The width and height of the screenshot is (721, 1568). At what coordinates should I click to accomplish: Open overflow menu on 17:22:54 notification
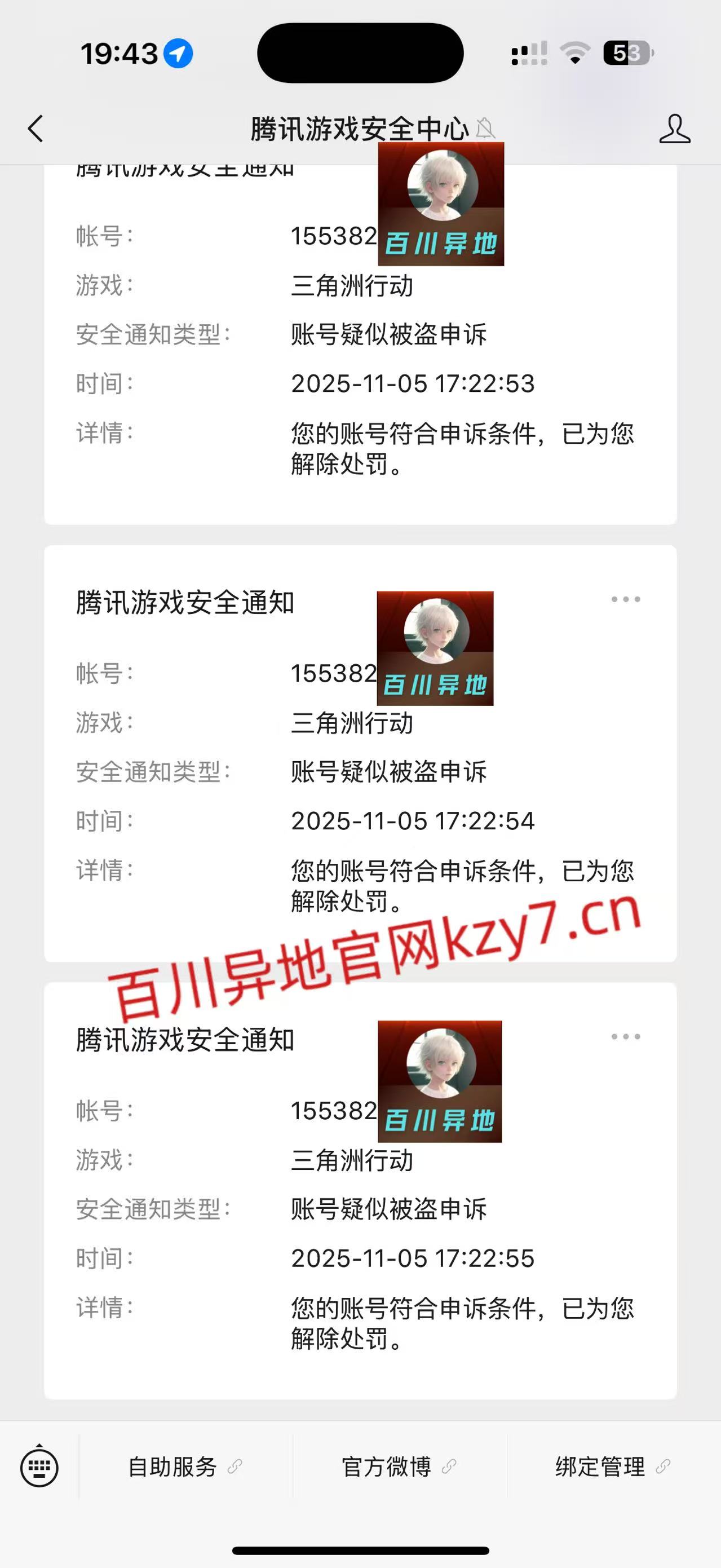point(626,599)
